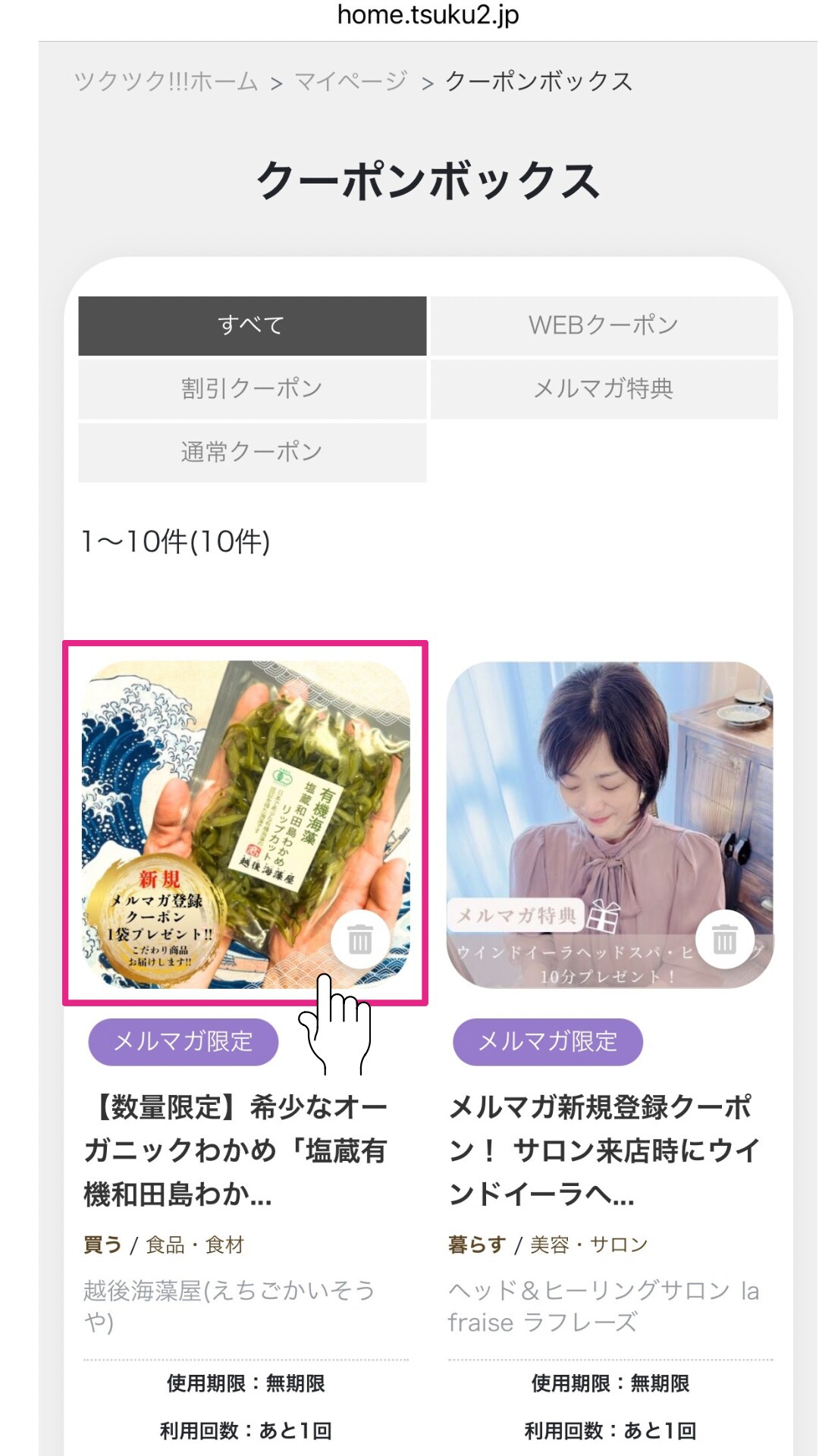Switch to 通常クーポン tab
The image size is (819, 1456).
pyautogui.click(x=252, y=452)
